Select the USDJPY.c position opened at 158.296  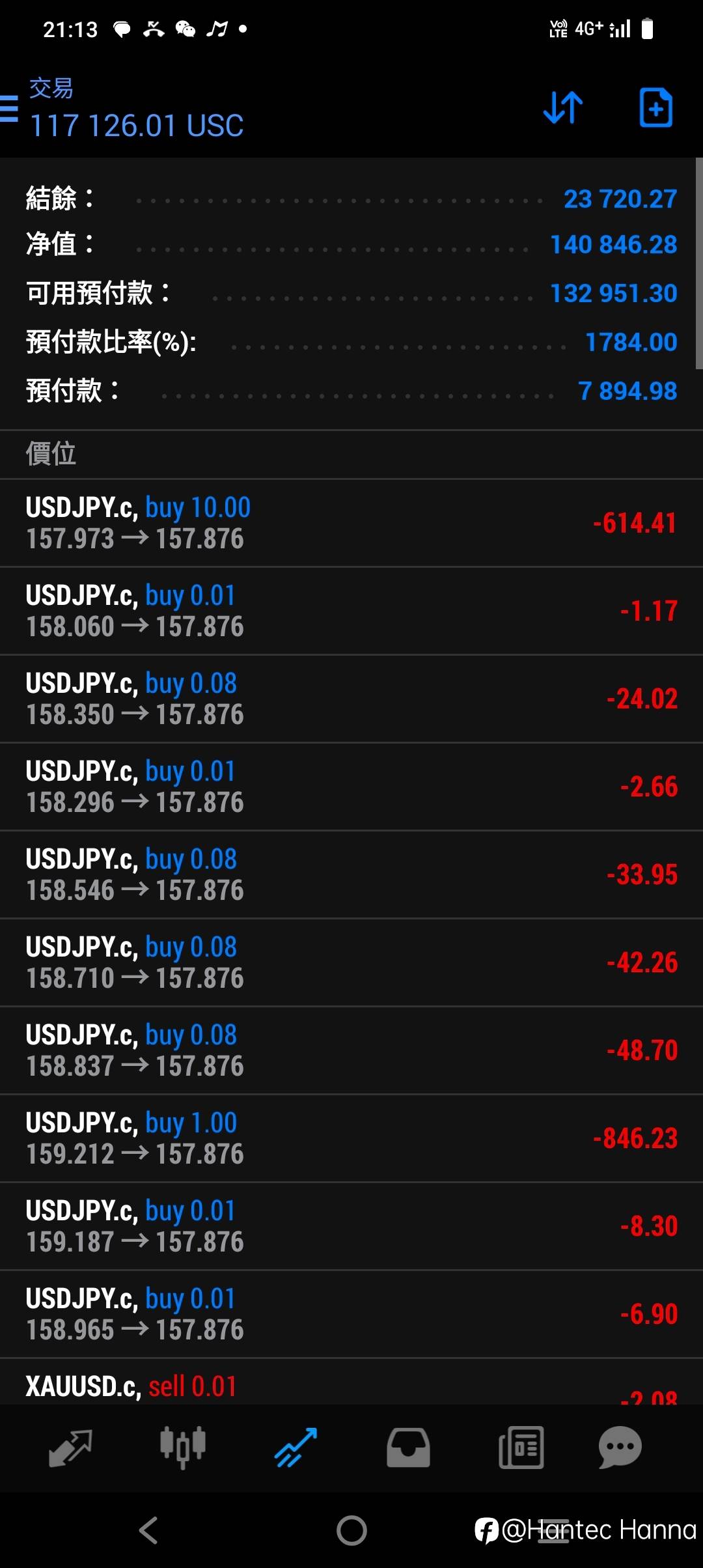pos(351,787)
